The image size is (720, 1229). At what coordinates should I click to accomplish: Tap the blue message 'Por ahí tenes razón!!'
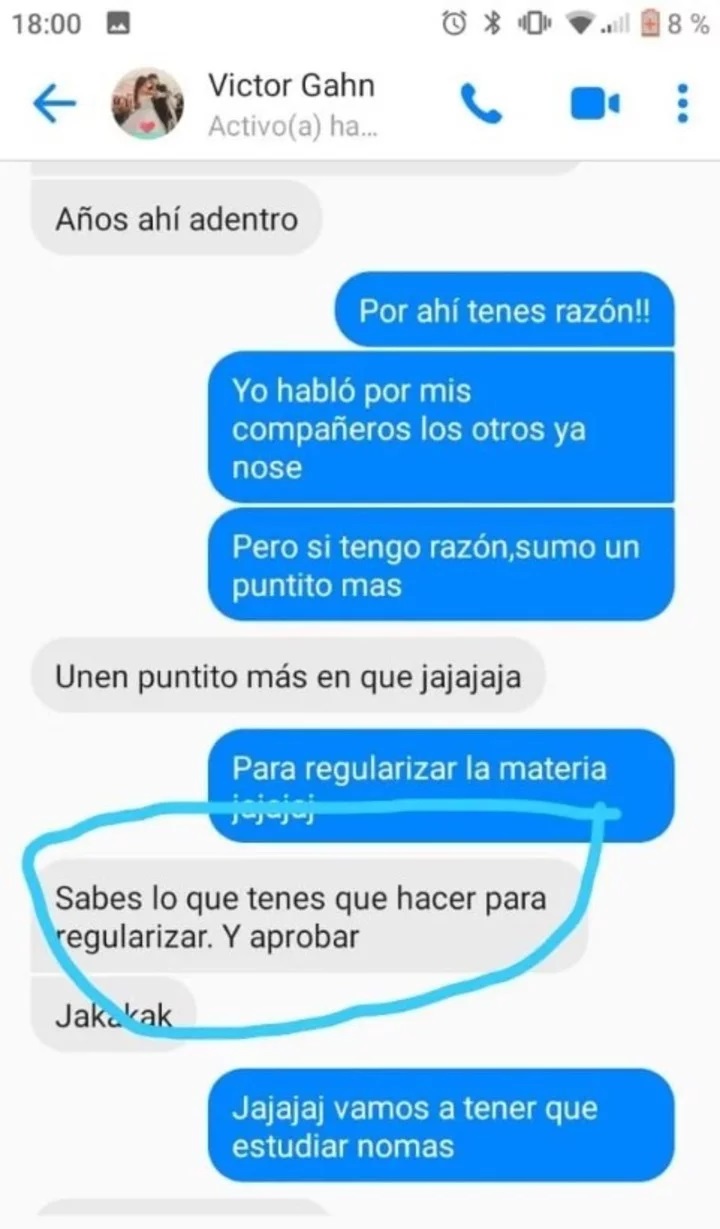(x=503, y=310)
